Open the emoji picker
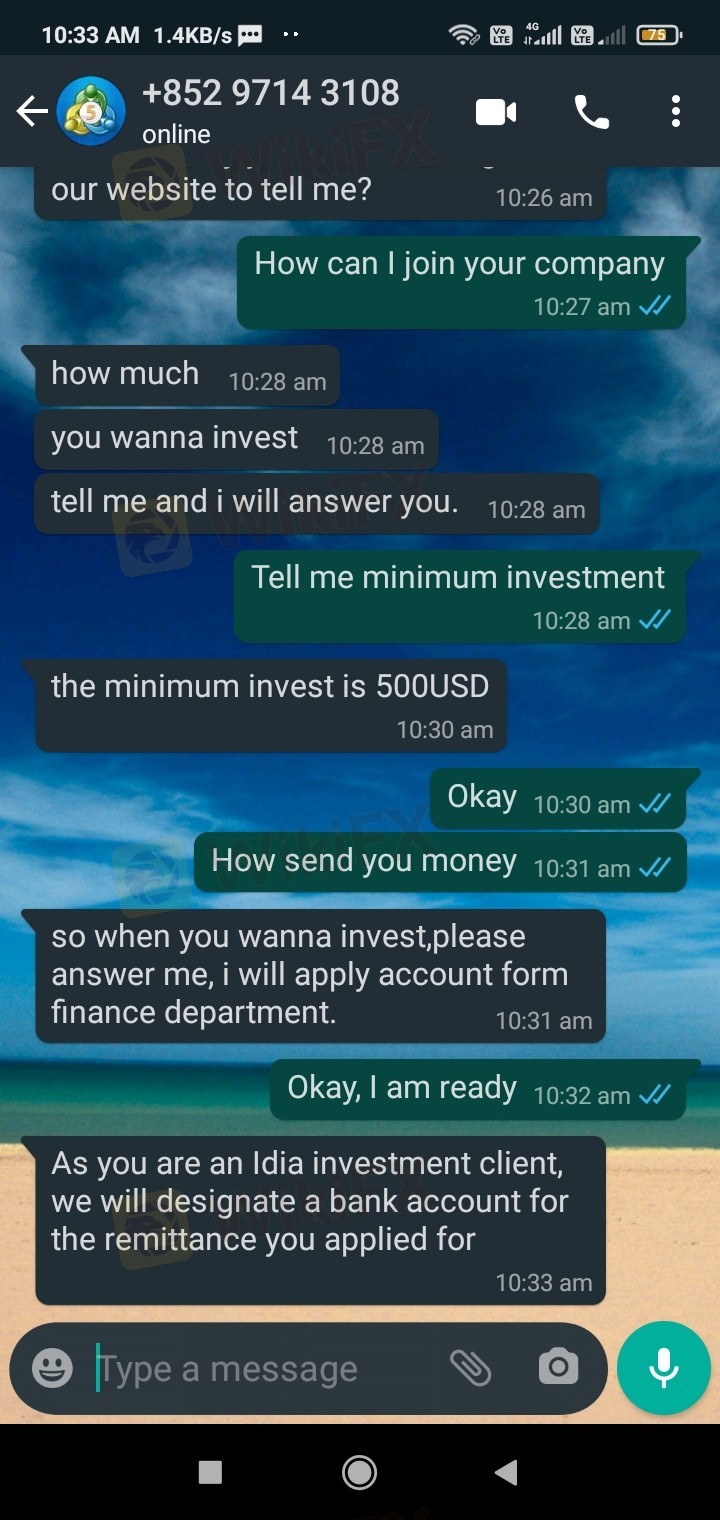The image size is (720, 1520). point(52,1368)
